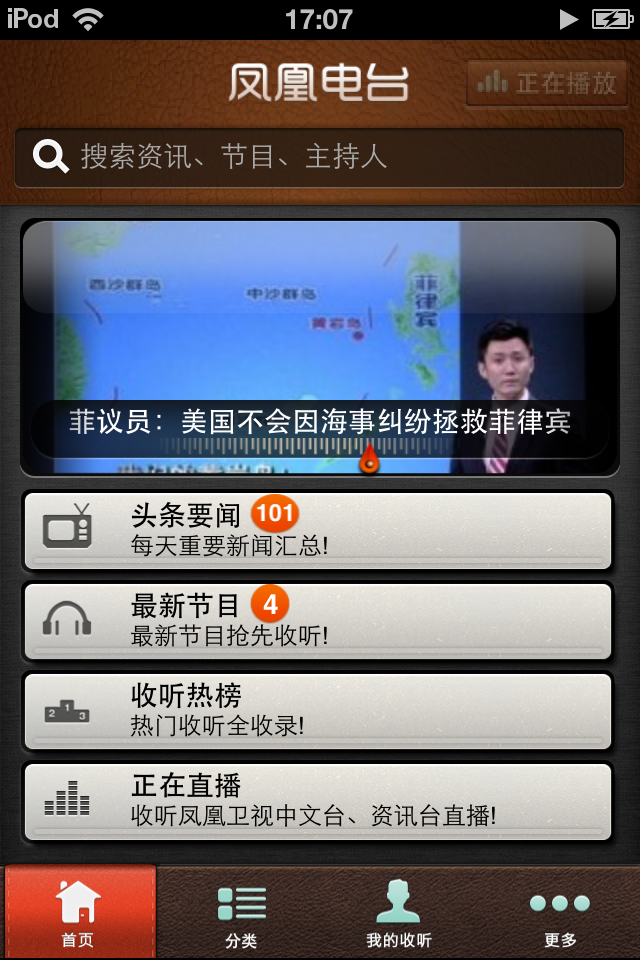Open the featured news banner about 菲议员
Viewport: 640px width, 960px height.
[320, 347]
